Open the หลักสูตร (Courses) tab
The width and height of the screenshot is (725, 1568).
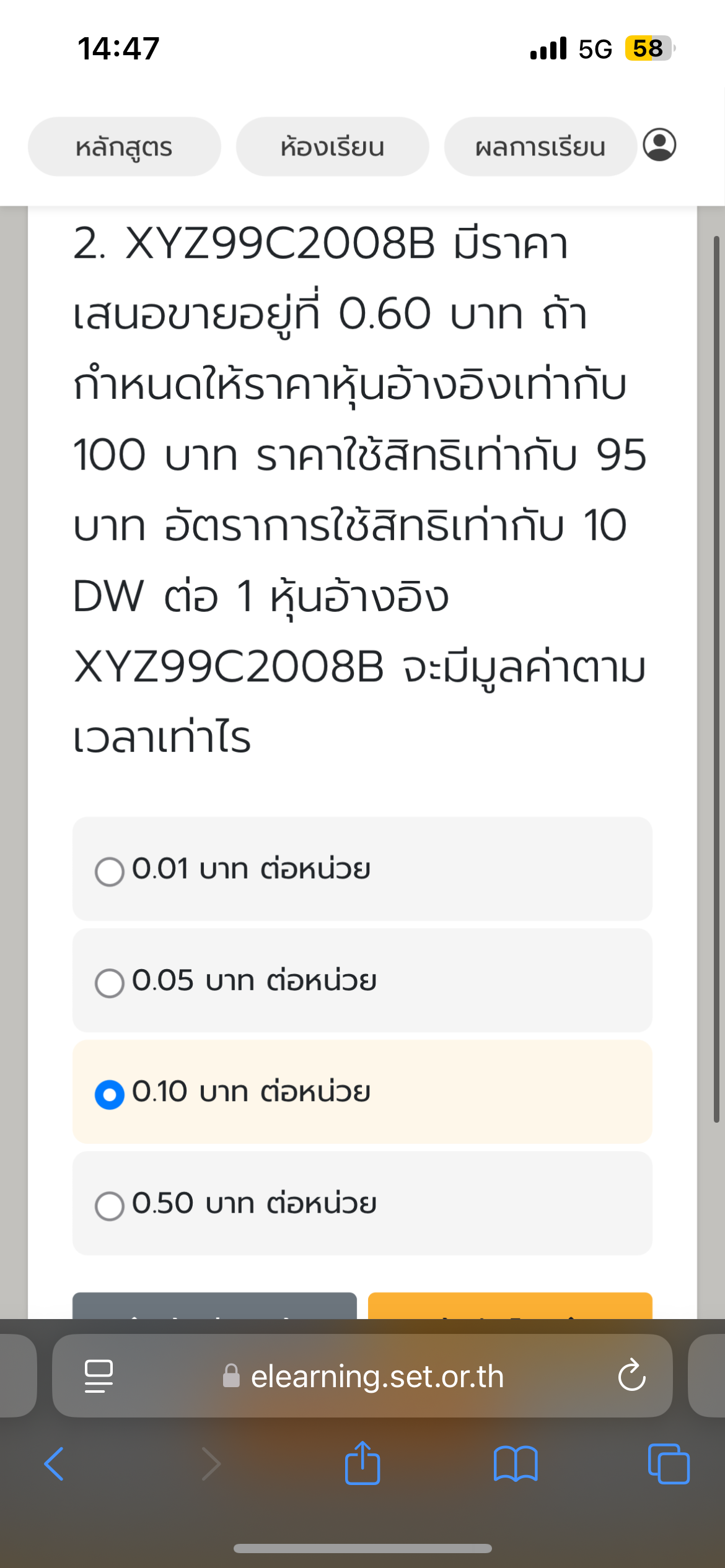pyautogui.click(x=124, y=147)
